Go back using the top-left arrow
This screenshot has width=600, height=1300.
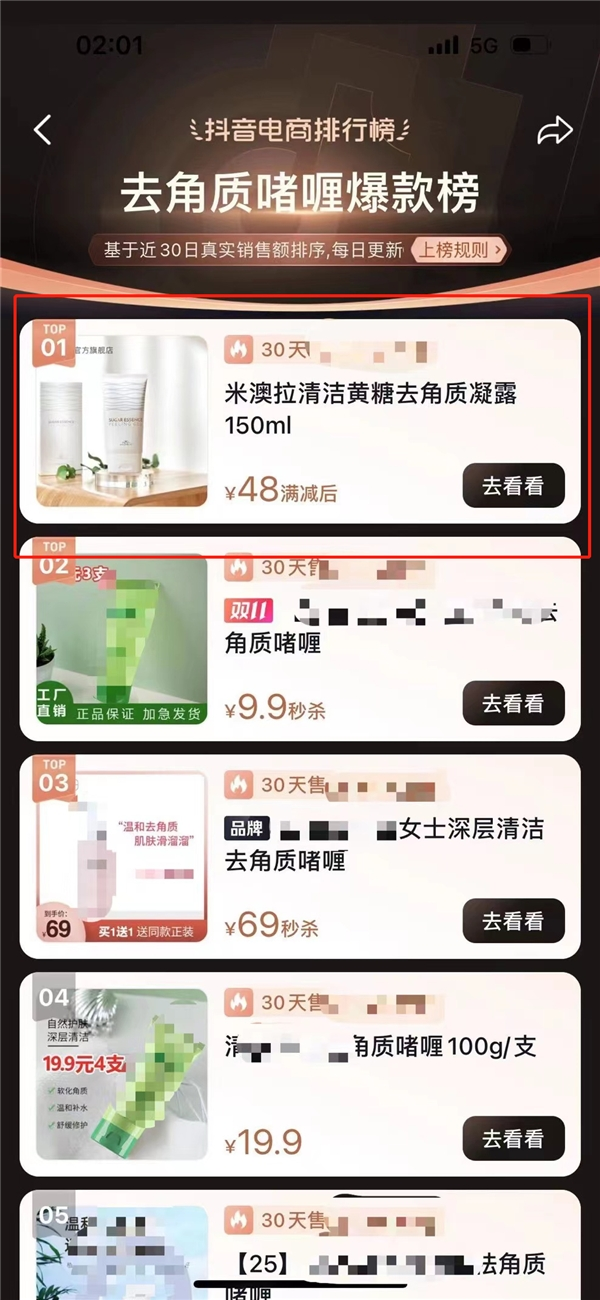coord(42,130)
